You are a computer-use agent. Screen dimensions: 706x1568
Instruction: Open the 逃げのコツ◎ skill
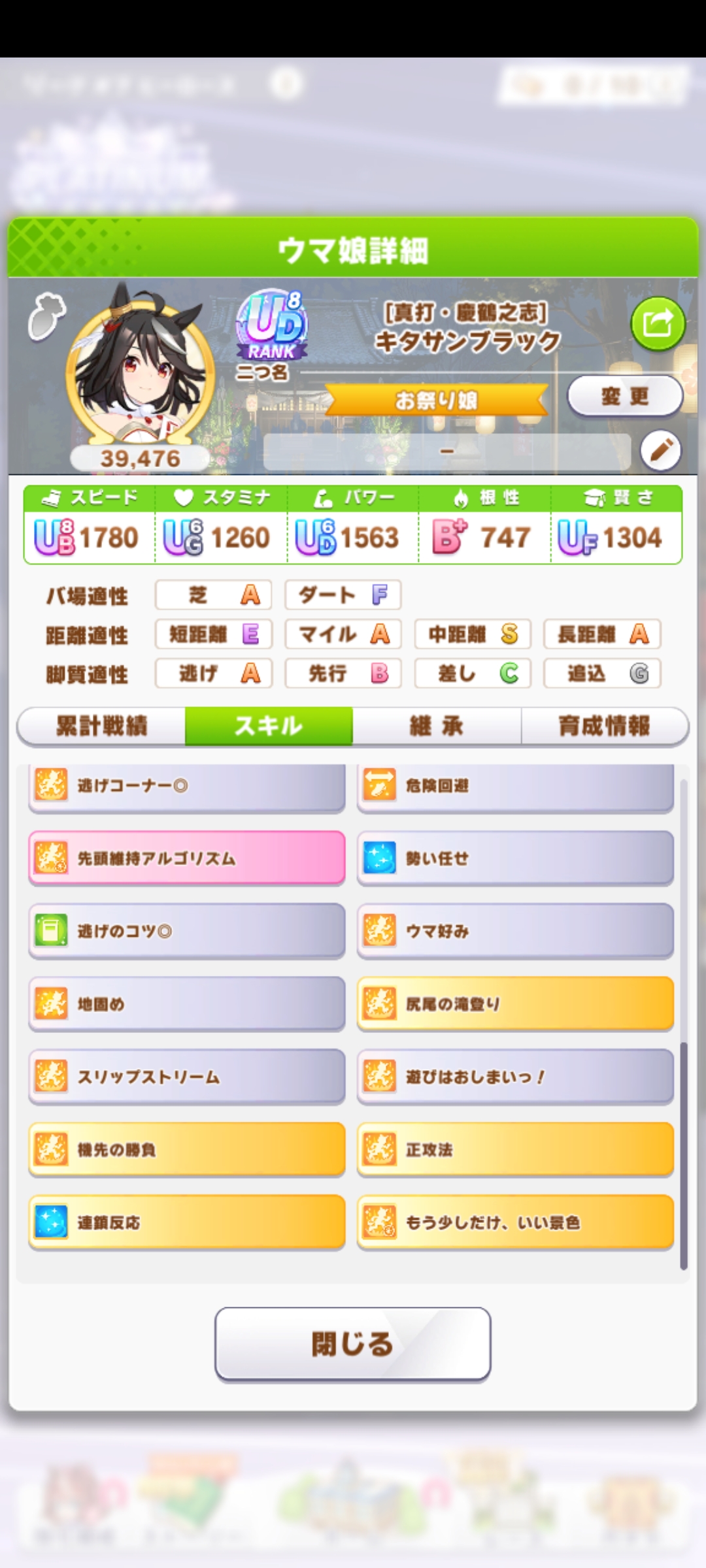[x=186, y=931]
